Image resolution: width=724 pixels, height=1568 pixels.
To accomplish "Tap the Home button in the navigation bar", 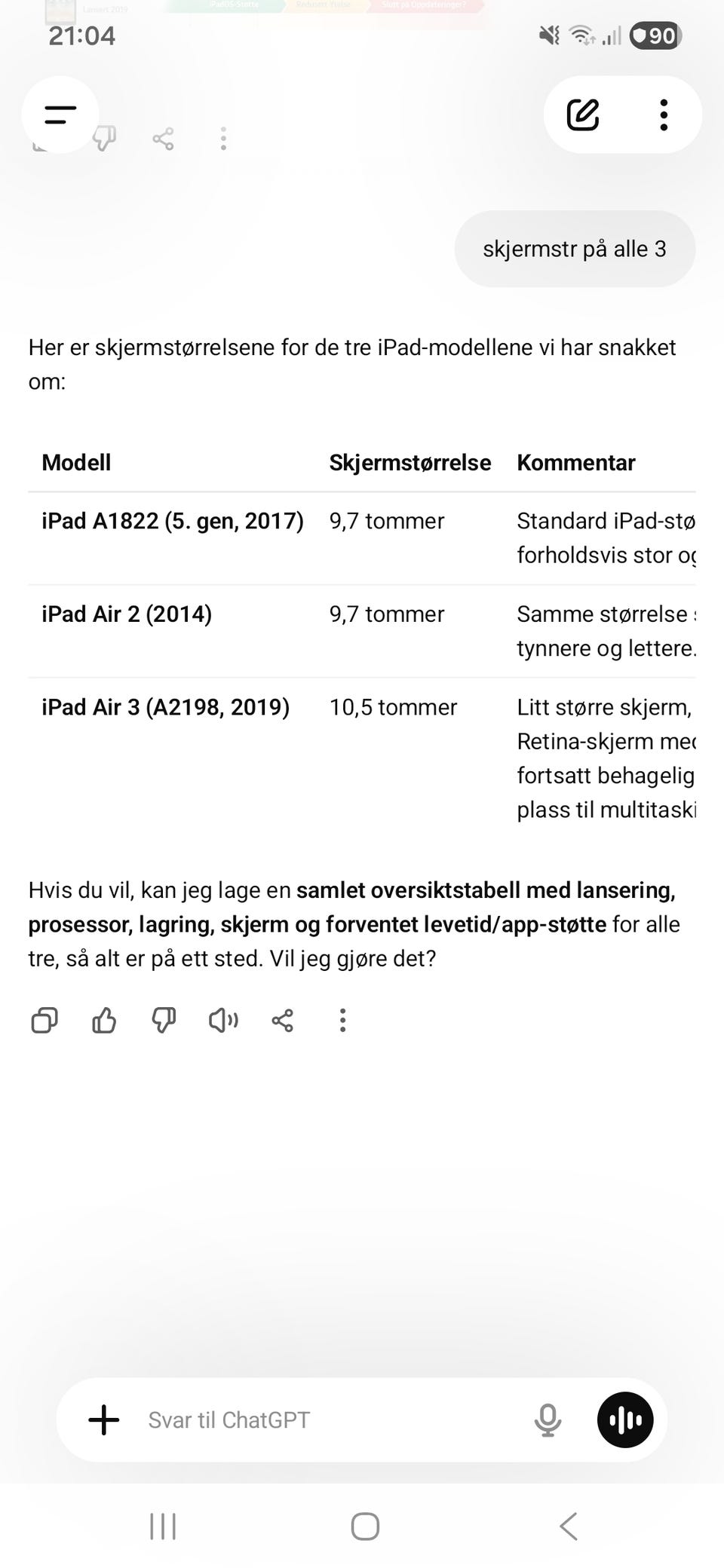I will pos(364,1527).
